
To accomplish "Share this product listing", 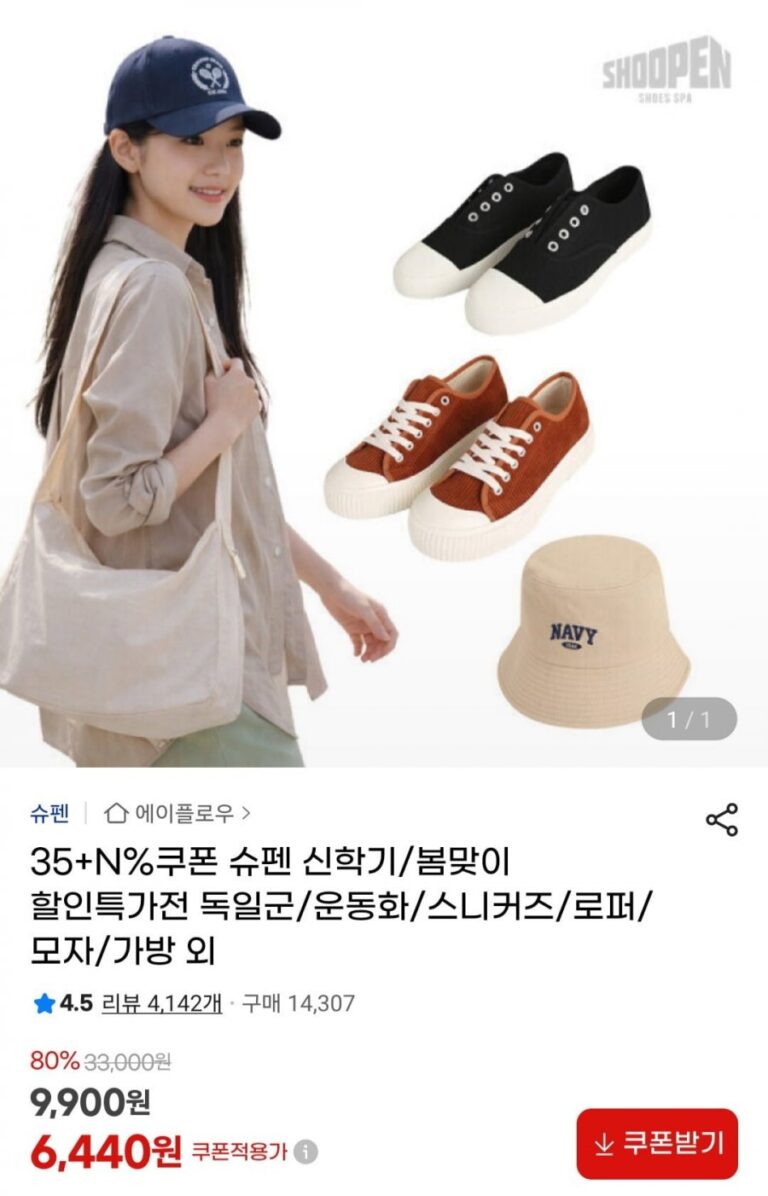I will [721, 819].
